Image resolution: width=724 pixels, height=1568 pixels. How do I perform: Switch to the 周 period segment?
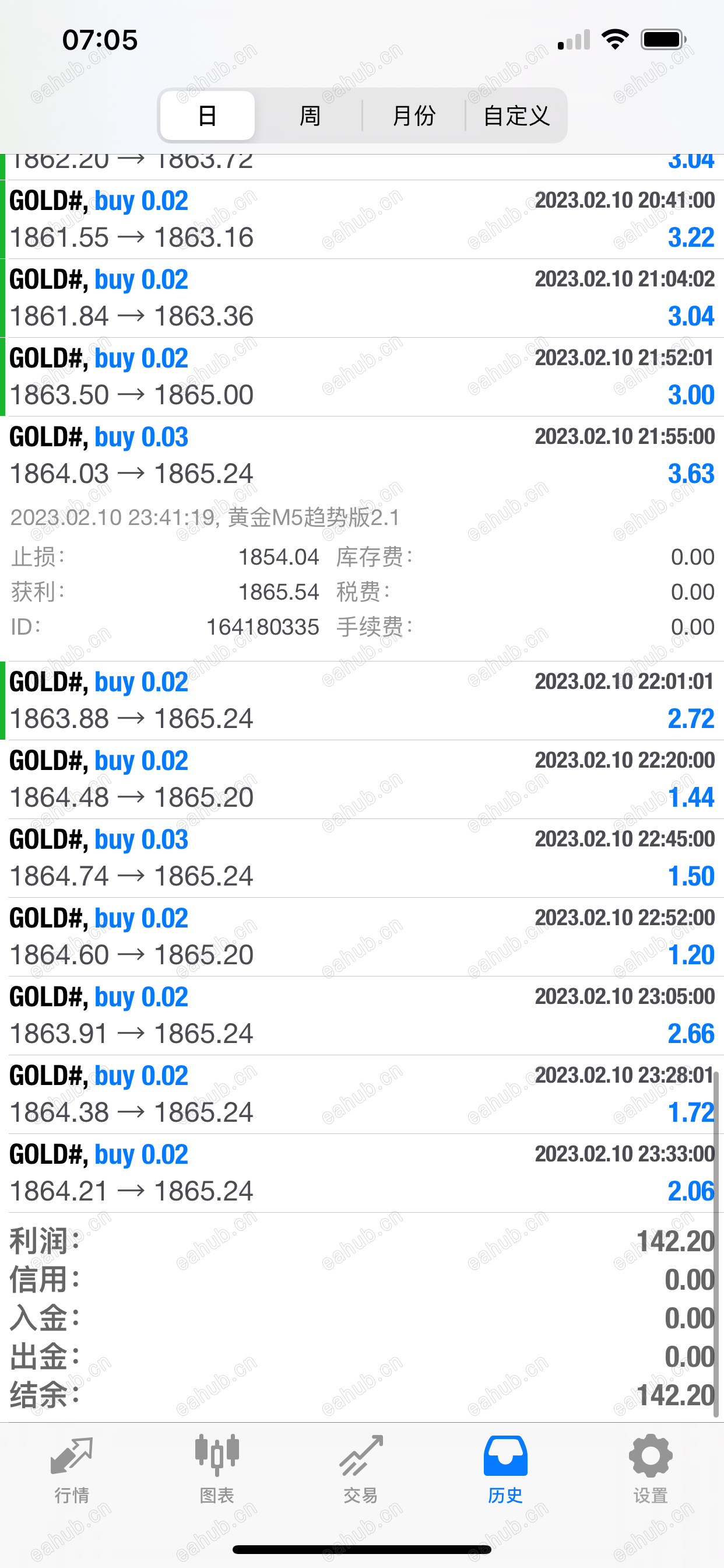click(x=310, y=116)
